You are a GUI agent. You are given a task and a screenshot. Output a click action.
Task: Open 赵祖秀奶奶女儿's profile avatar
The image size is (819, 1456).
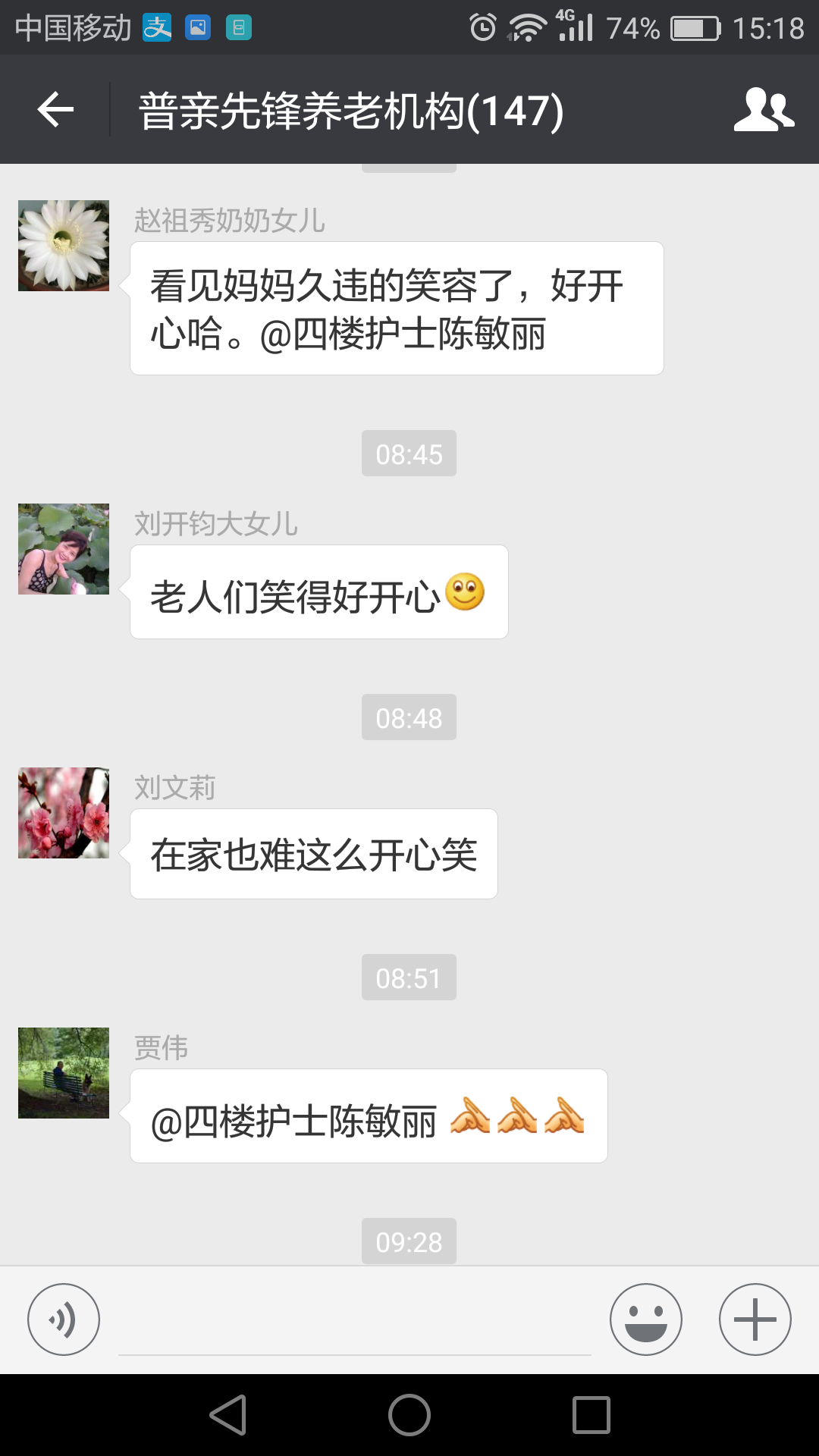[x=64, y=246]
